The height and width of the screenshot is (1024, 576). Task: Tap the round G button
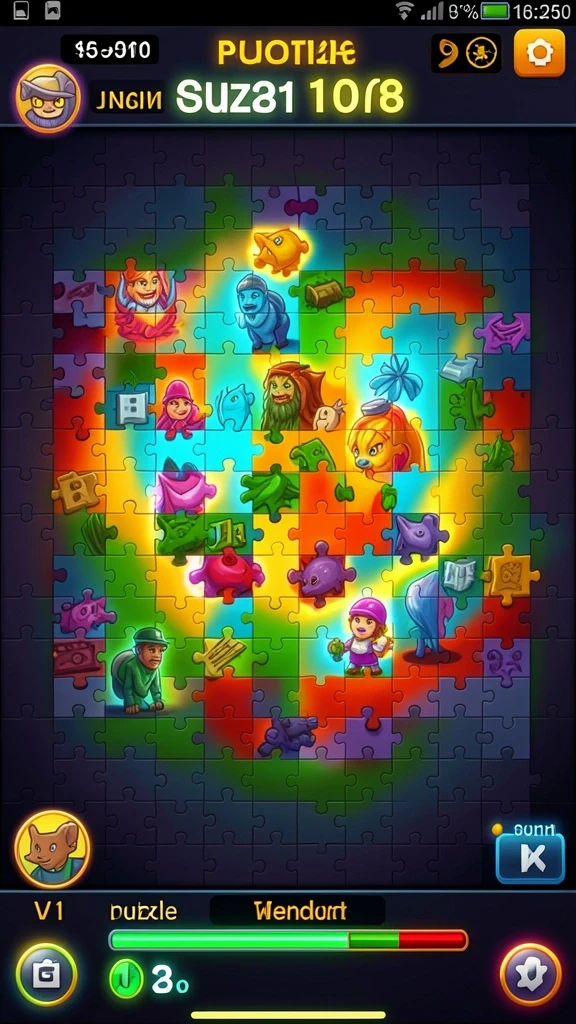[x=46, y=974]
